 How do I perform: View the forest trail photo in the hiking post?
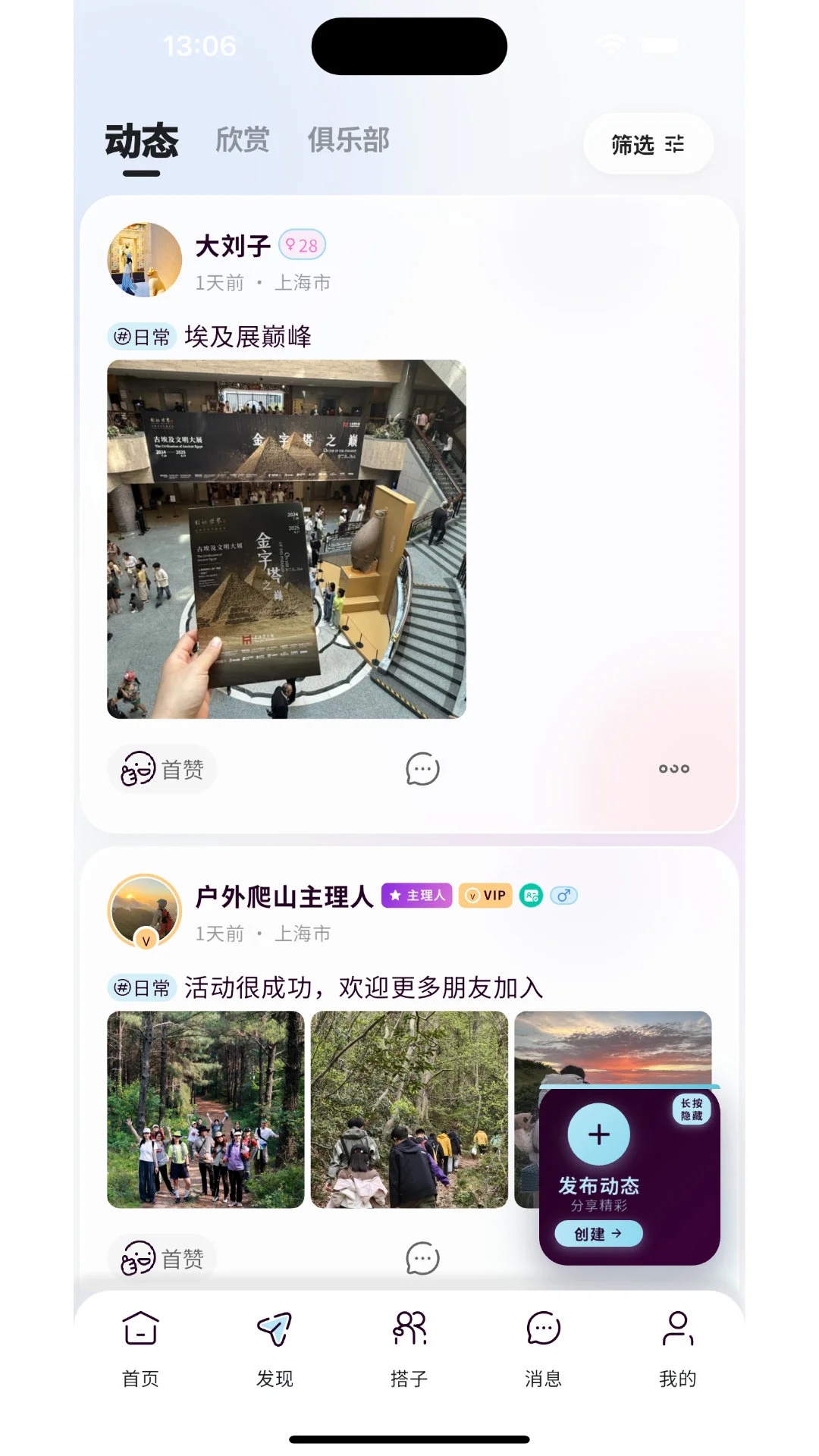click(x=409, y=1109)
